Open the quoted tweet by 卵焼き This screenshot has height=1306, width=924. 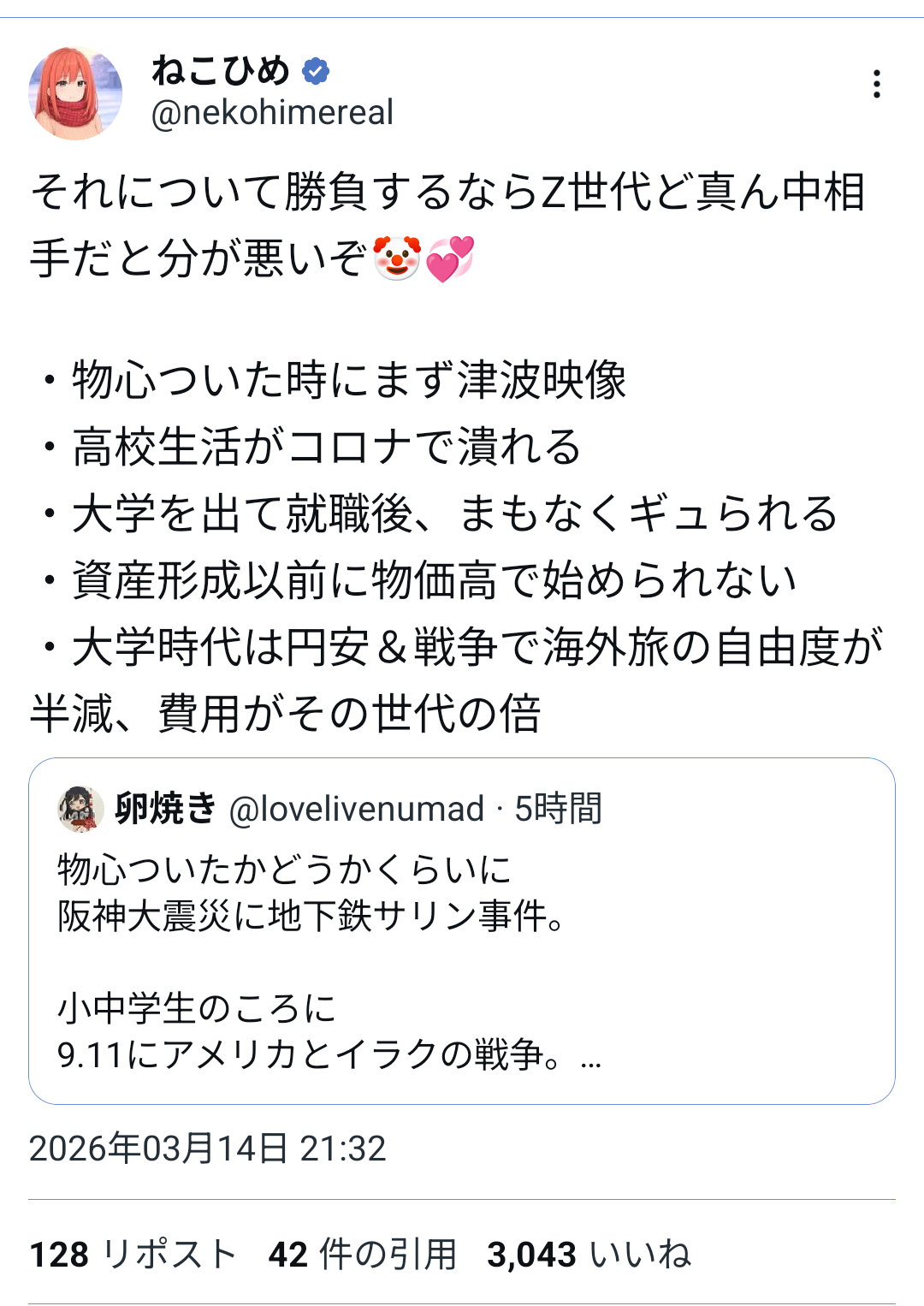[x=462, y=959]
